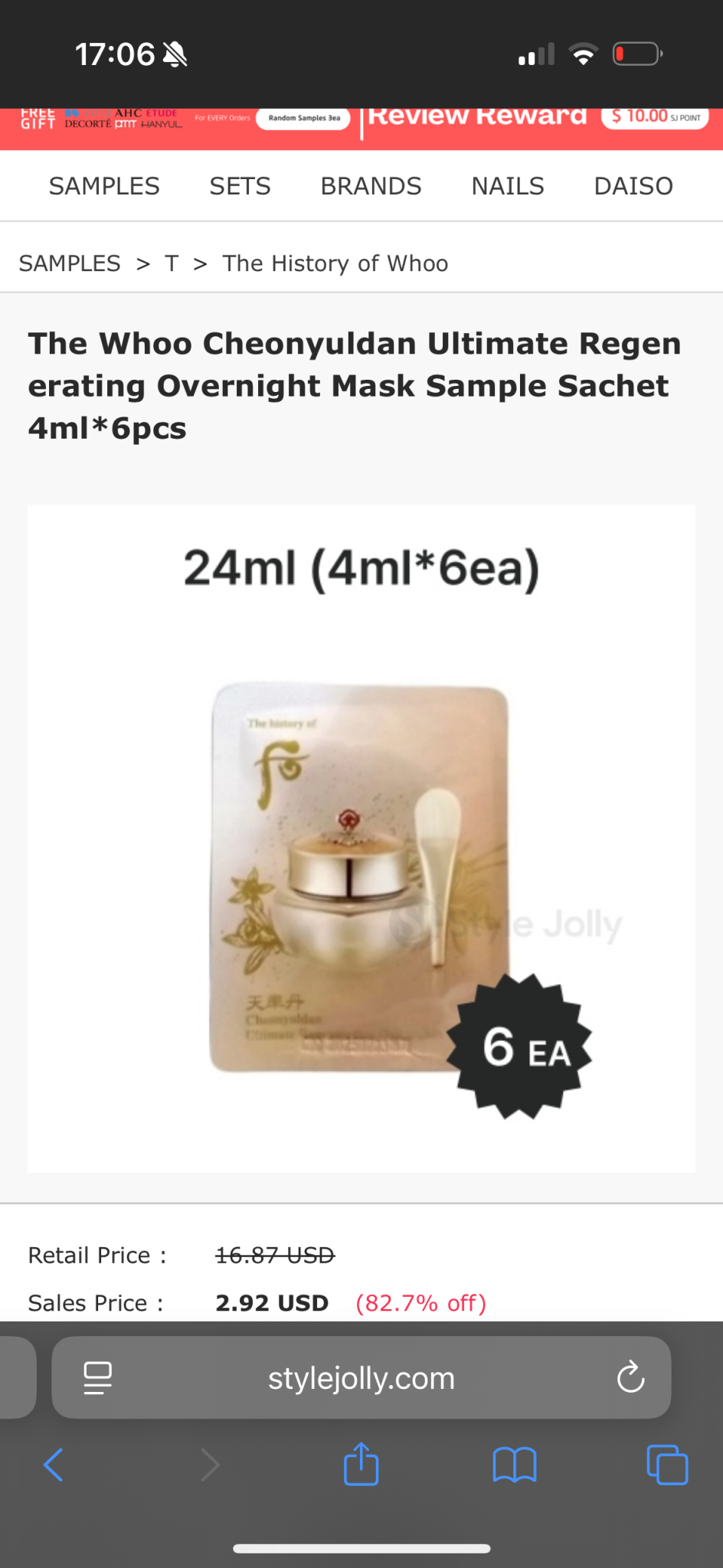Open the Review Reward banner
The width and height of the screenshot is (723, 1568).
tap(476, 117)
